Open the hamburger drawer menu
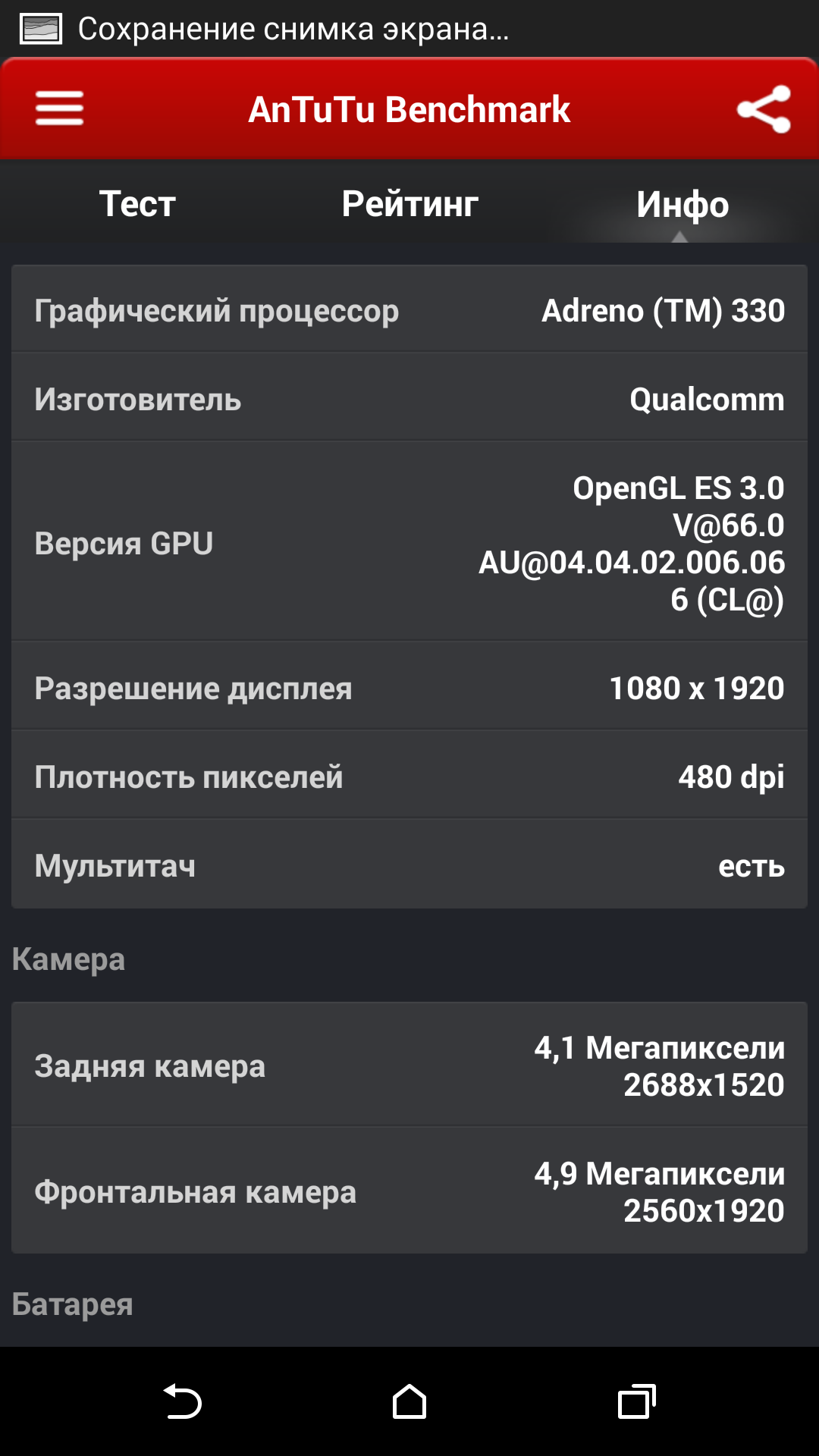Viewport: 819px width, 1456px height. click(x=59, y=108)
